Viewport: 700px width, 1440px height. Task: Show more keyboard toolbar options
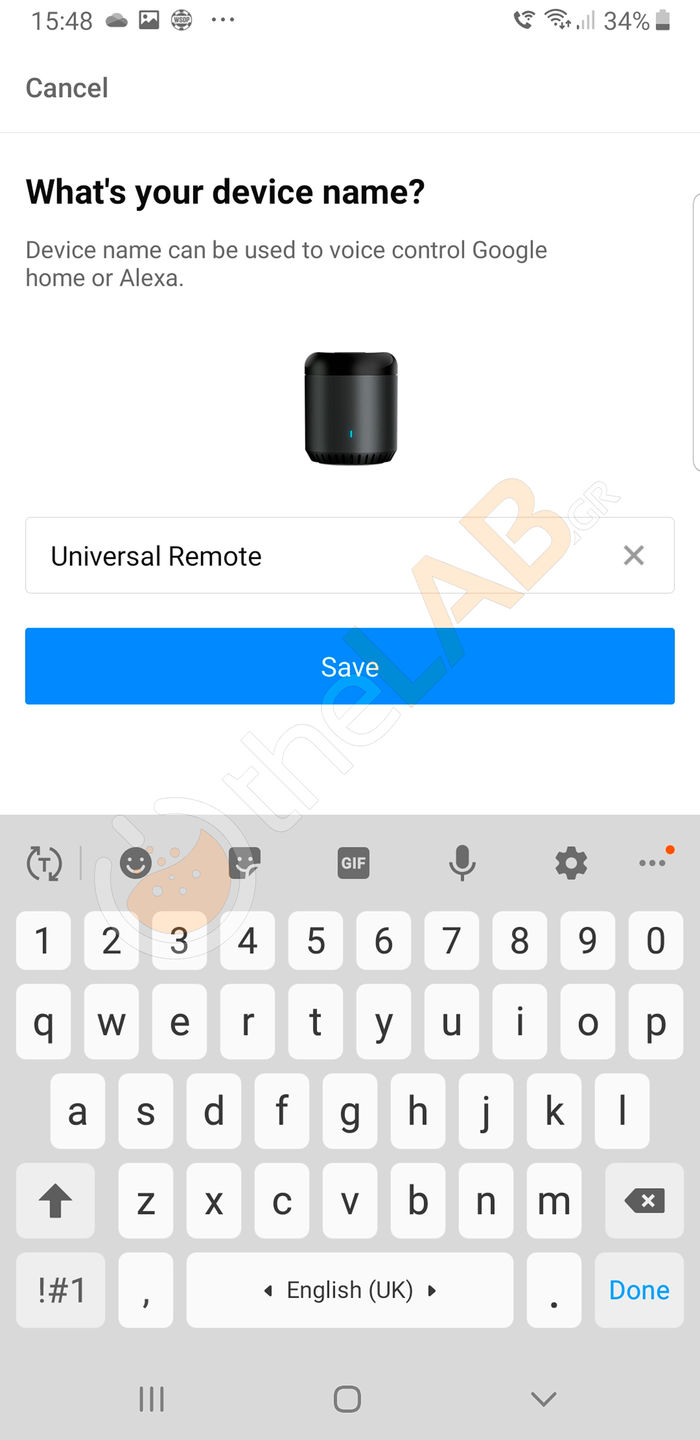click(653, 862)
